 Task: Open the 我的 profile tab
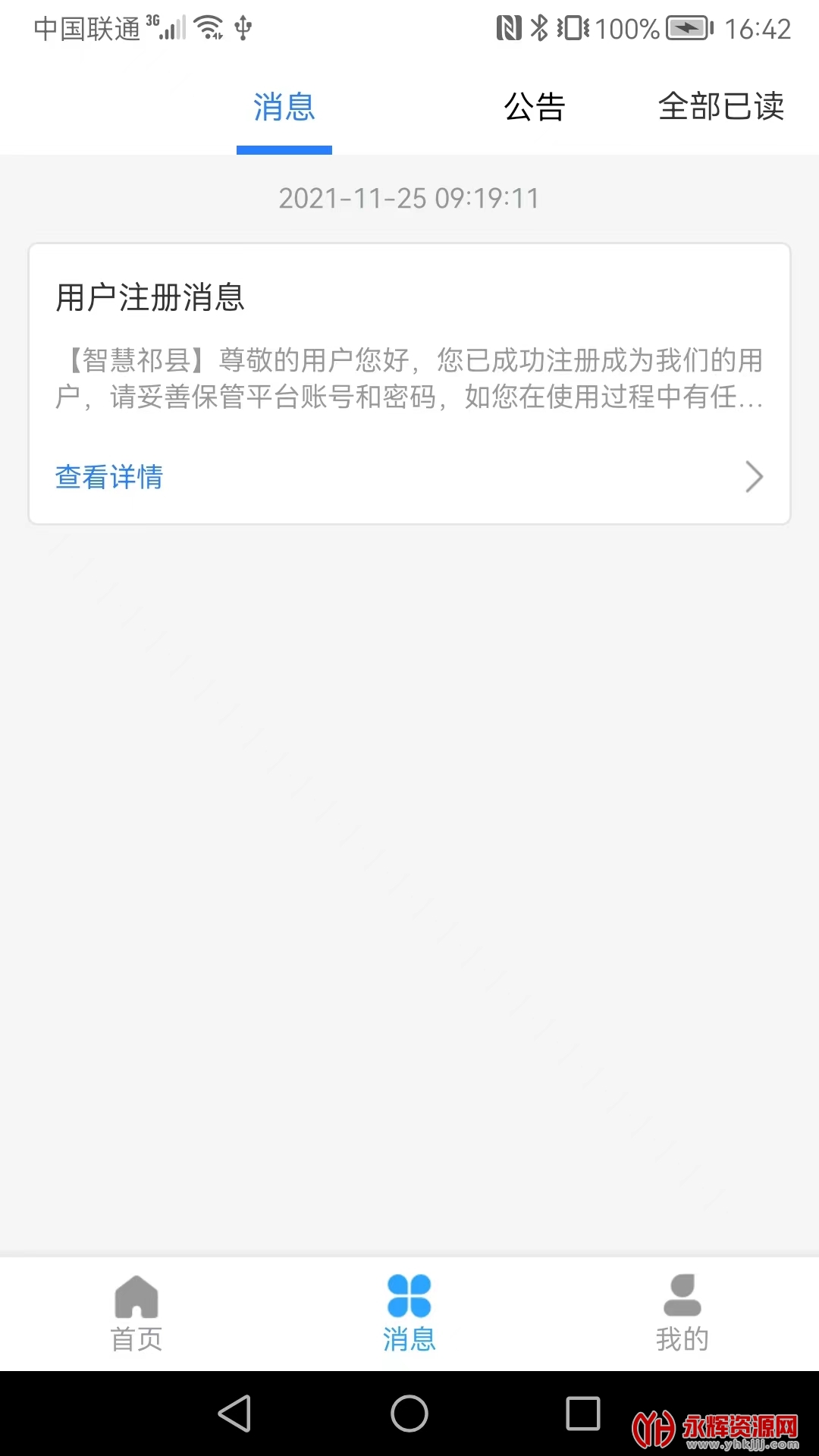(x=682, y=1313)
